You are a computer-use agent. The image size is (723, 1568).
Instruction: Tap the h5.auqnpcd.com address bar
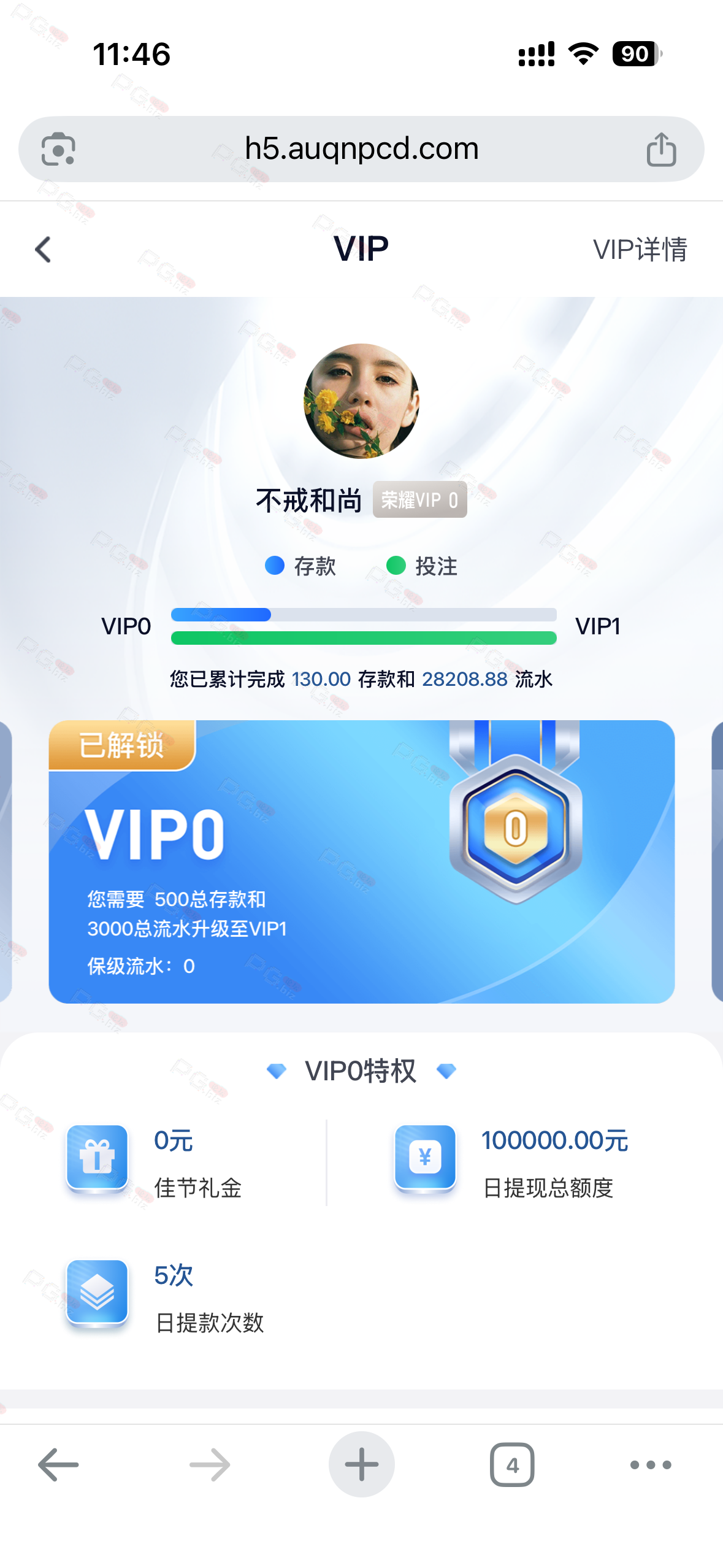coord(361,149)
